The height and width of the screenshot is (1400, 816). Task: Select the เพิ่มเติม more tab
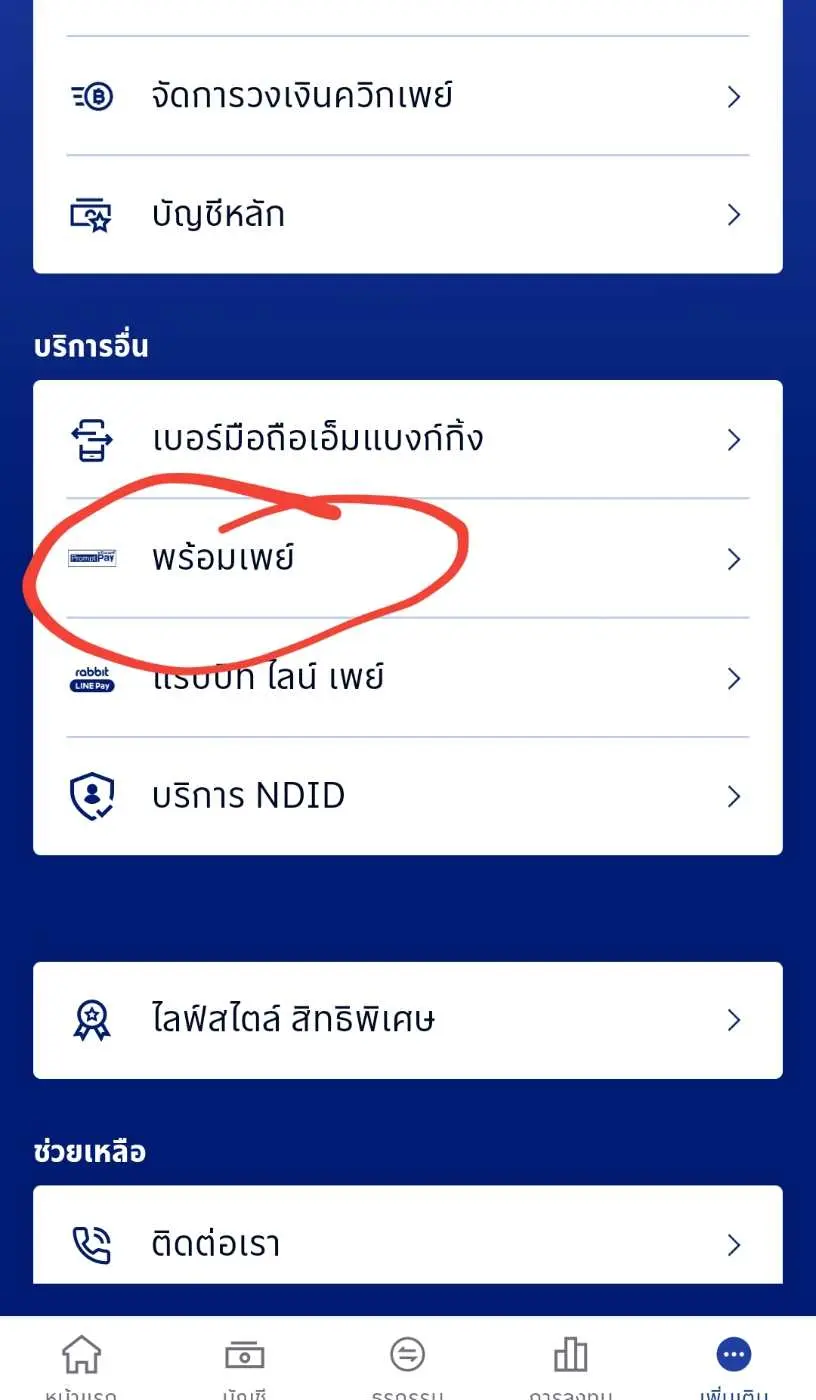click(x=734, y=1362)
